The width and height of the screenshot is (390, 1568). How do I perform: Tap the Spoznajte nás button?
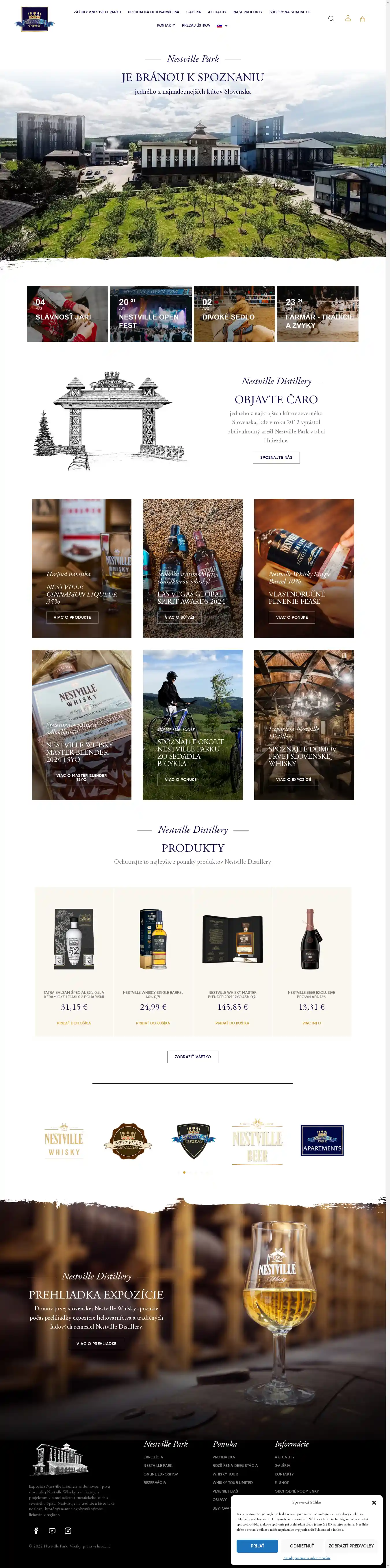click(x=276, y=457)
